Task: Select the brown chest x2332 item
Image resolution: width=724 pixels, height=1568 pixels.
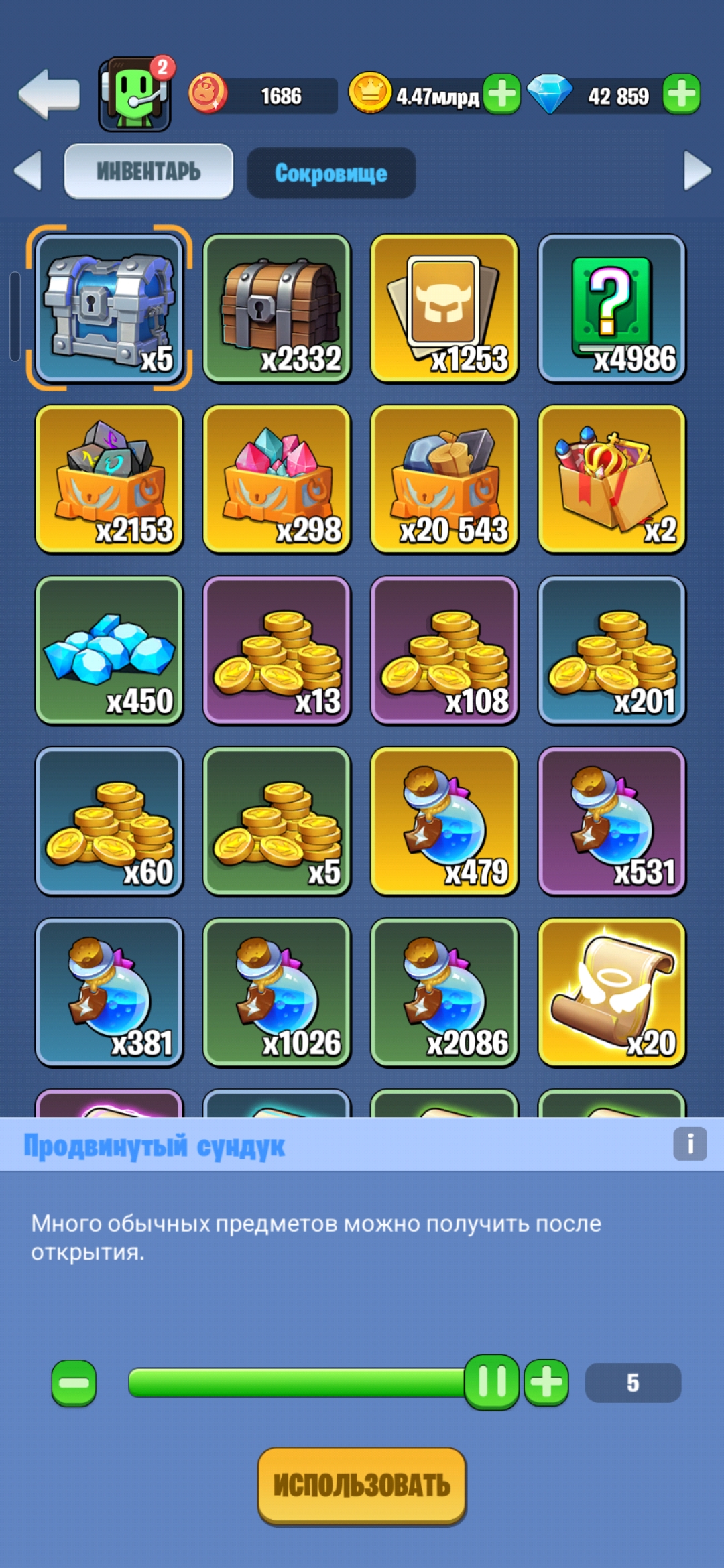Action: click(277, 308)
